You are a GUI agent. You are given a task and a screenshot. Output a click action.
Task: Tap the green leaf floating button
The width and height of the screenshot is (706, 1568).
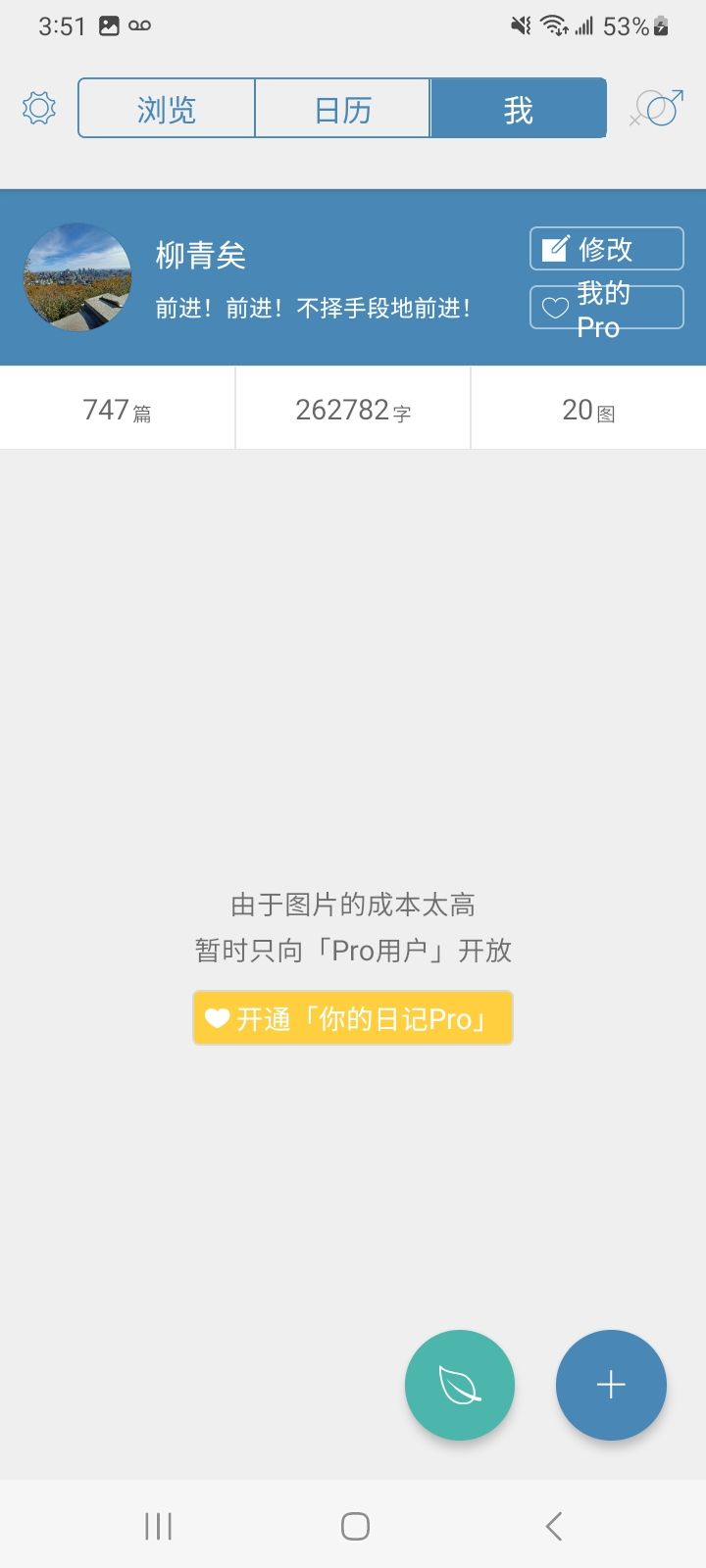pyautogui.click(x=459, y=1385)
